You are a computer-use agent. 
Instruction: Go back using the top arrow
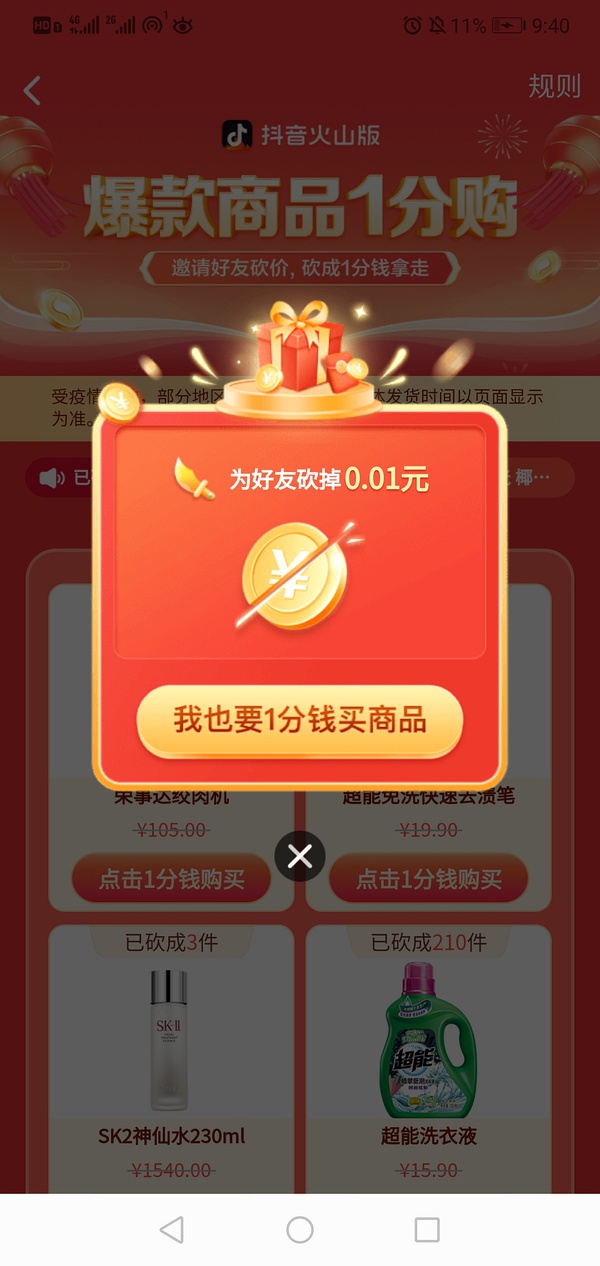tap(32, 91)
